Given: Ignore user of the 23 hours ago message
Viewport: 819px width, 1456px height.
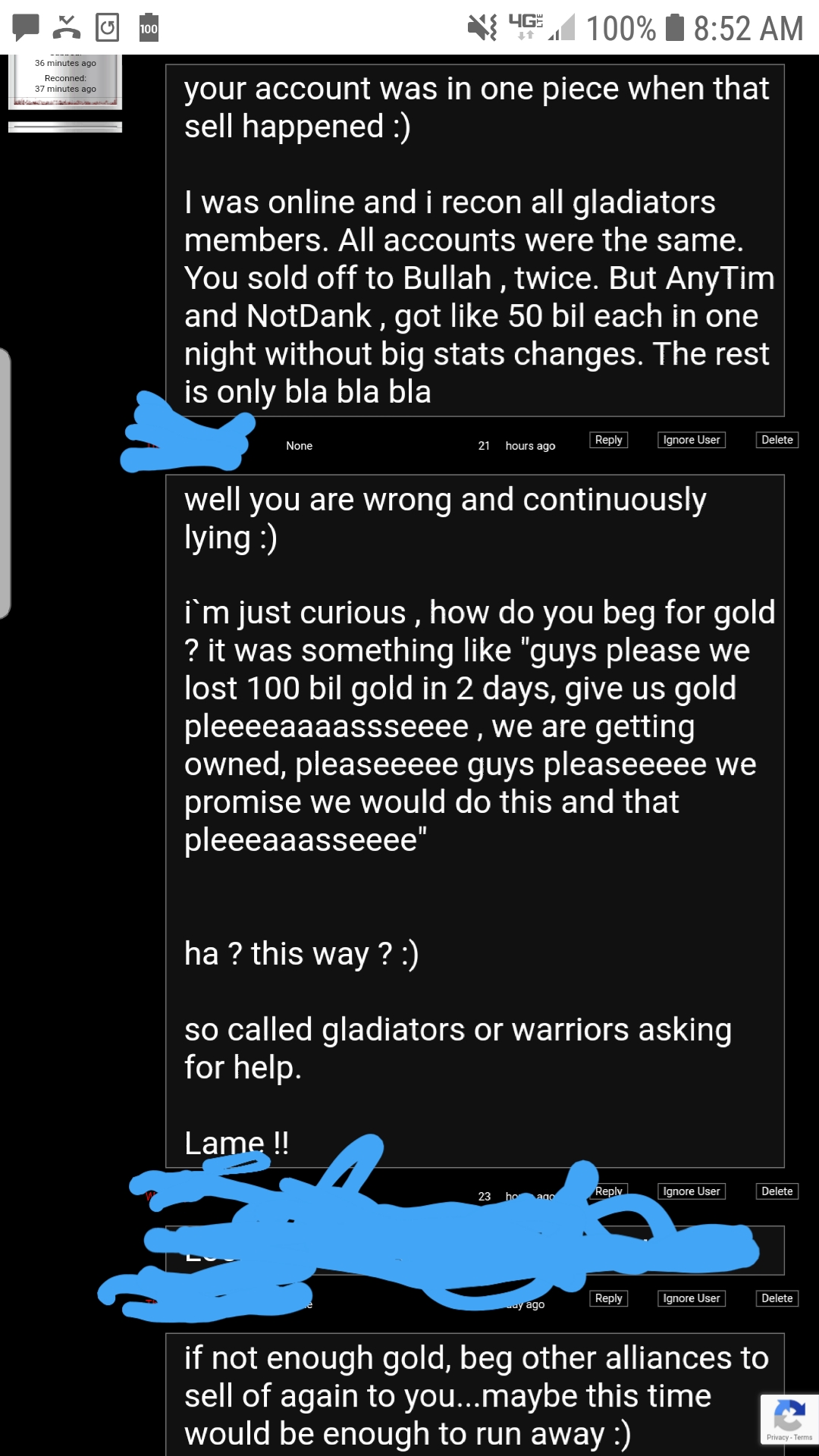Looking at the screenshot, I should pos(691,1191).
